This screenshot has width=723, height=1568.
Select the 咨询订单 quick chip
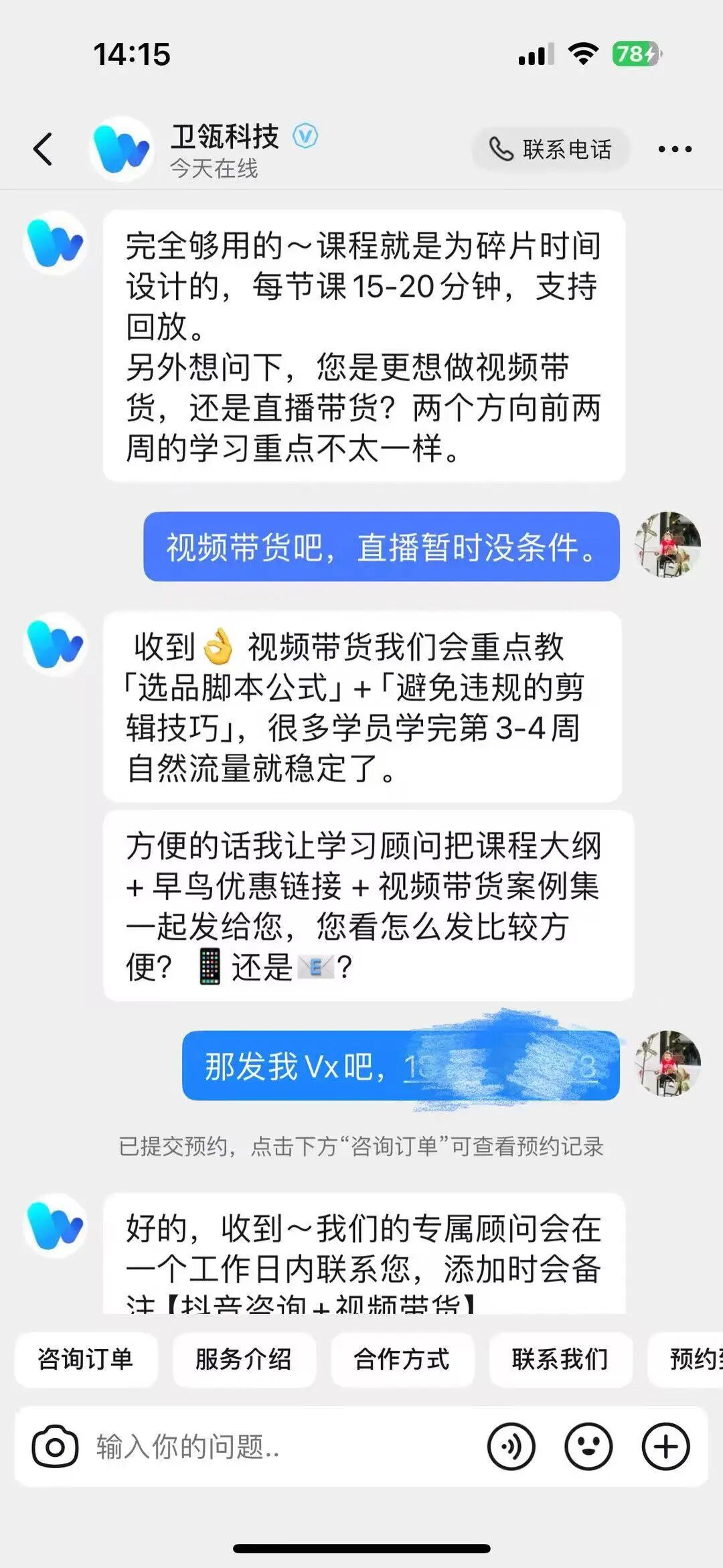point(86,1359)
